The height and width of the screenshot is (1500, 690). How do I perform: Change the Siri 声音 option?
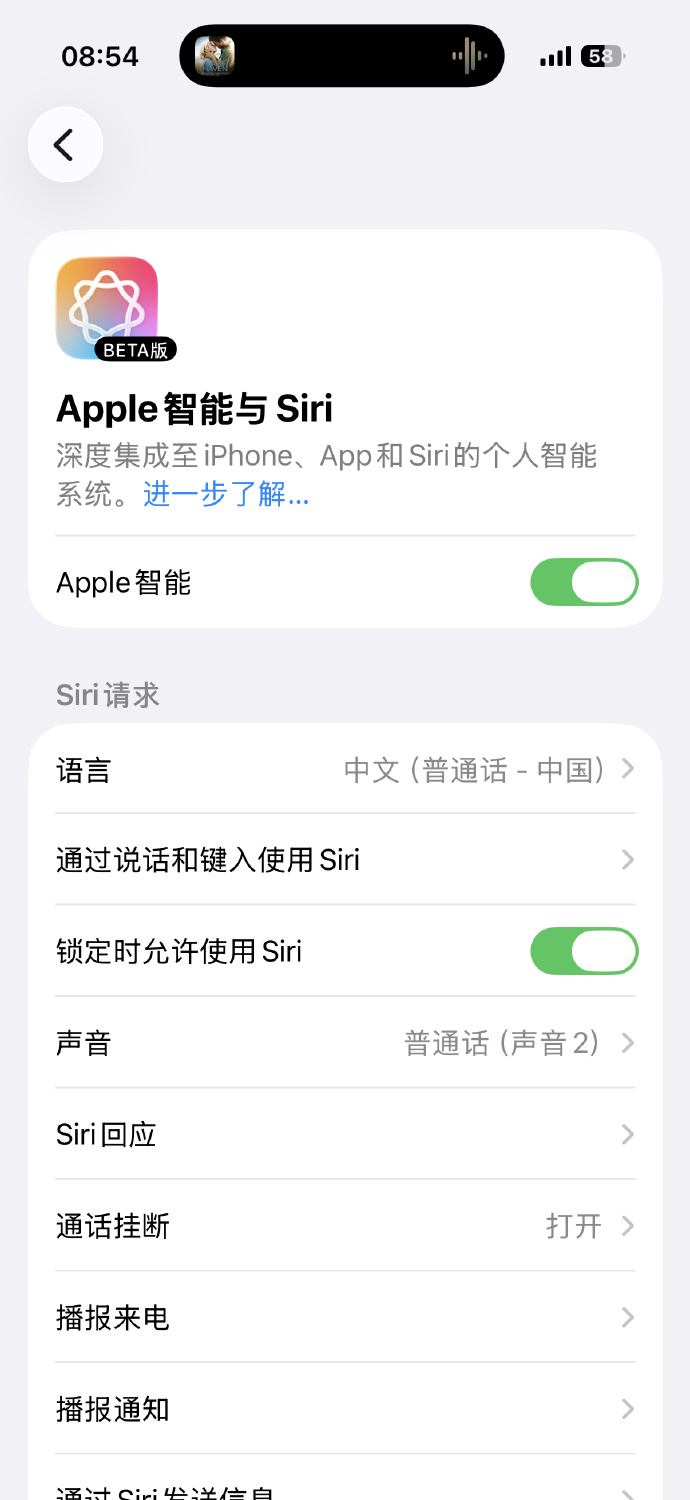point(345,1043)
